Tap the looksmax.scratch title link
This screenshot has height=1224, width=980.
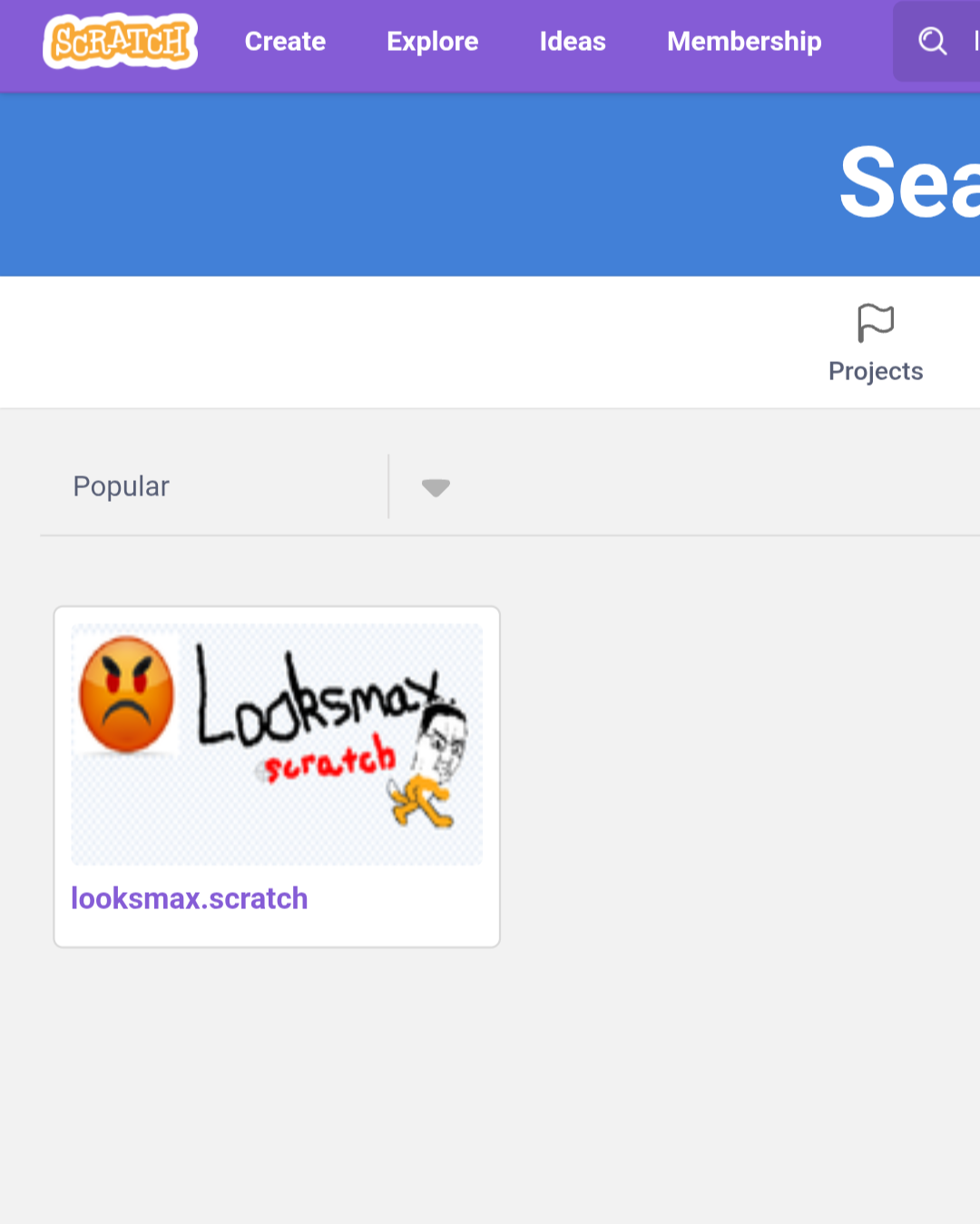point(190,898)
